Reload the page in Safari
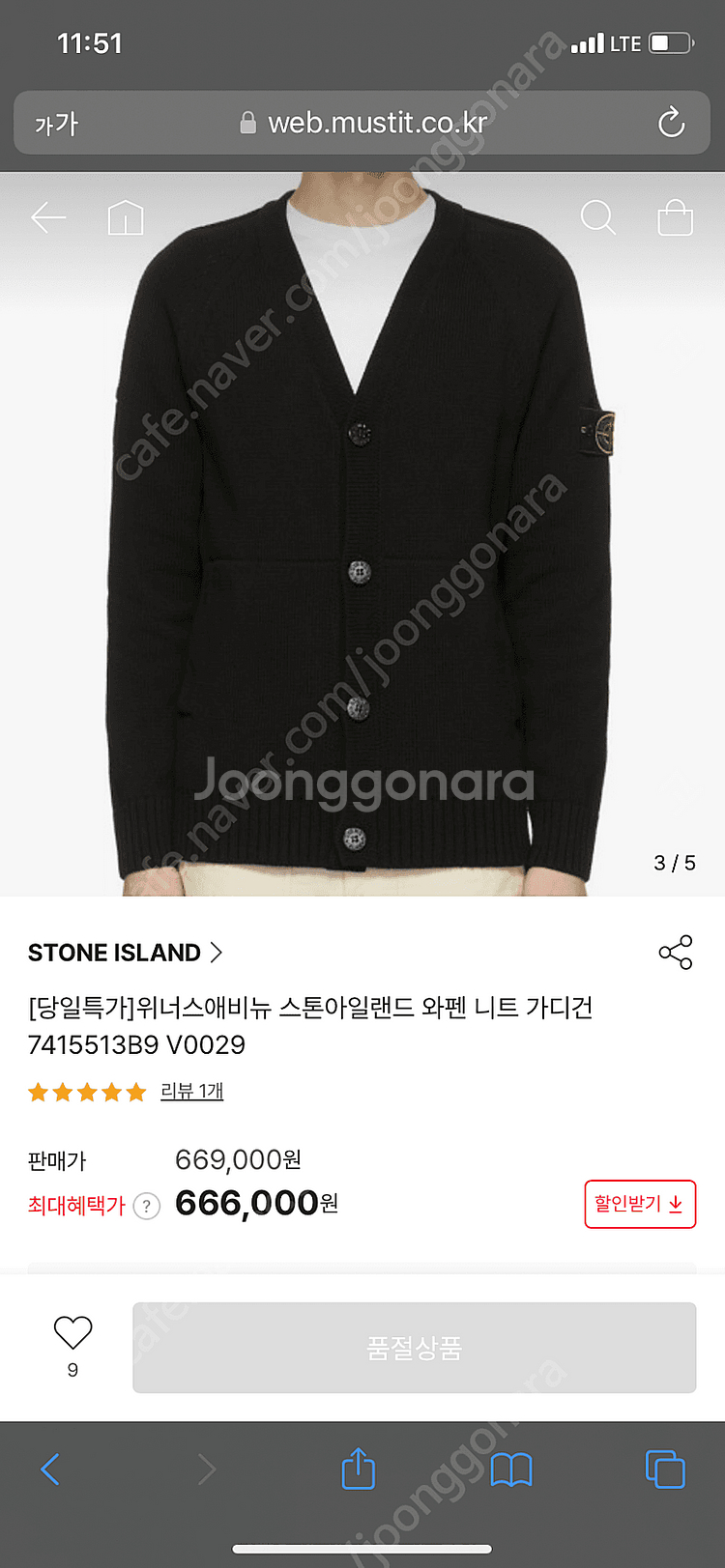This screenshot has height=1568, width=725. point(671,123)
